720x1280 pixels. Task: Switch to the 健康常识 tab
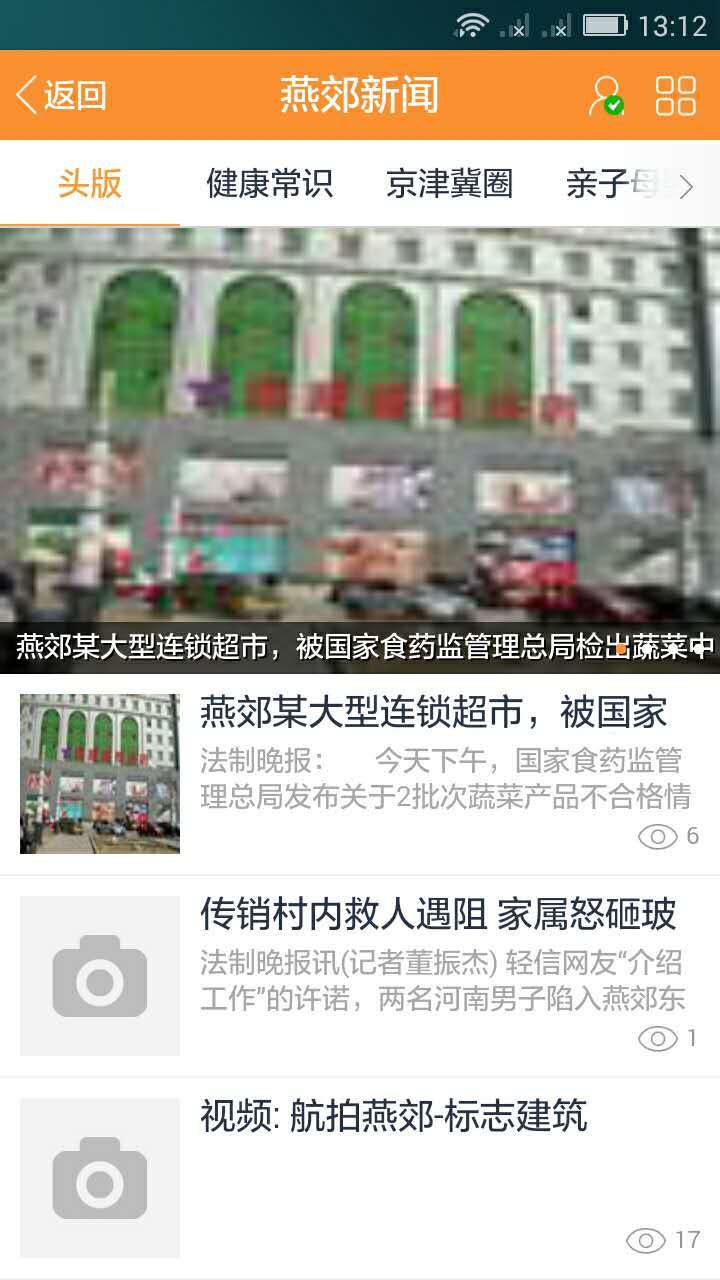pyautogui.click(x=269, y=184)
